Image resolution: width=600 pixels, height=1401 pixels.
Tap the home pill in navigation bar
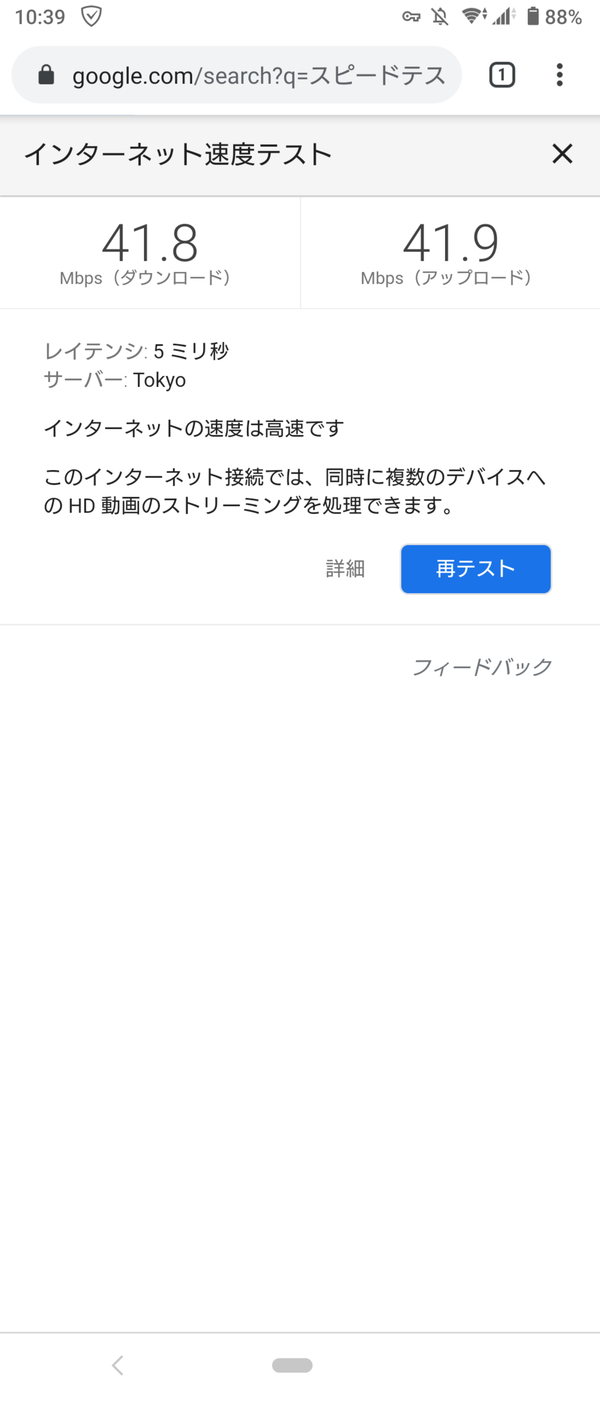pyautogui.click(x=292, y=1365)
